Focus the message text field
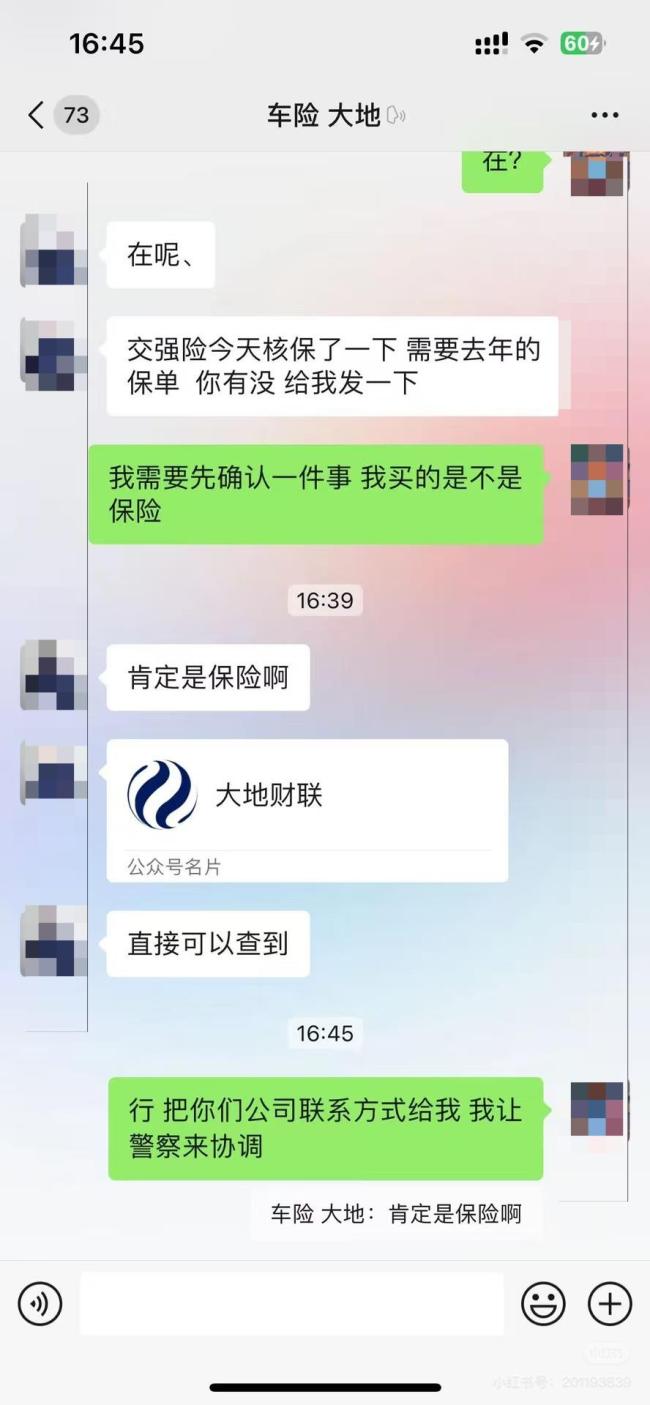The image size is (650, 1405). coord(292,1303)
